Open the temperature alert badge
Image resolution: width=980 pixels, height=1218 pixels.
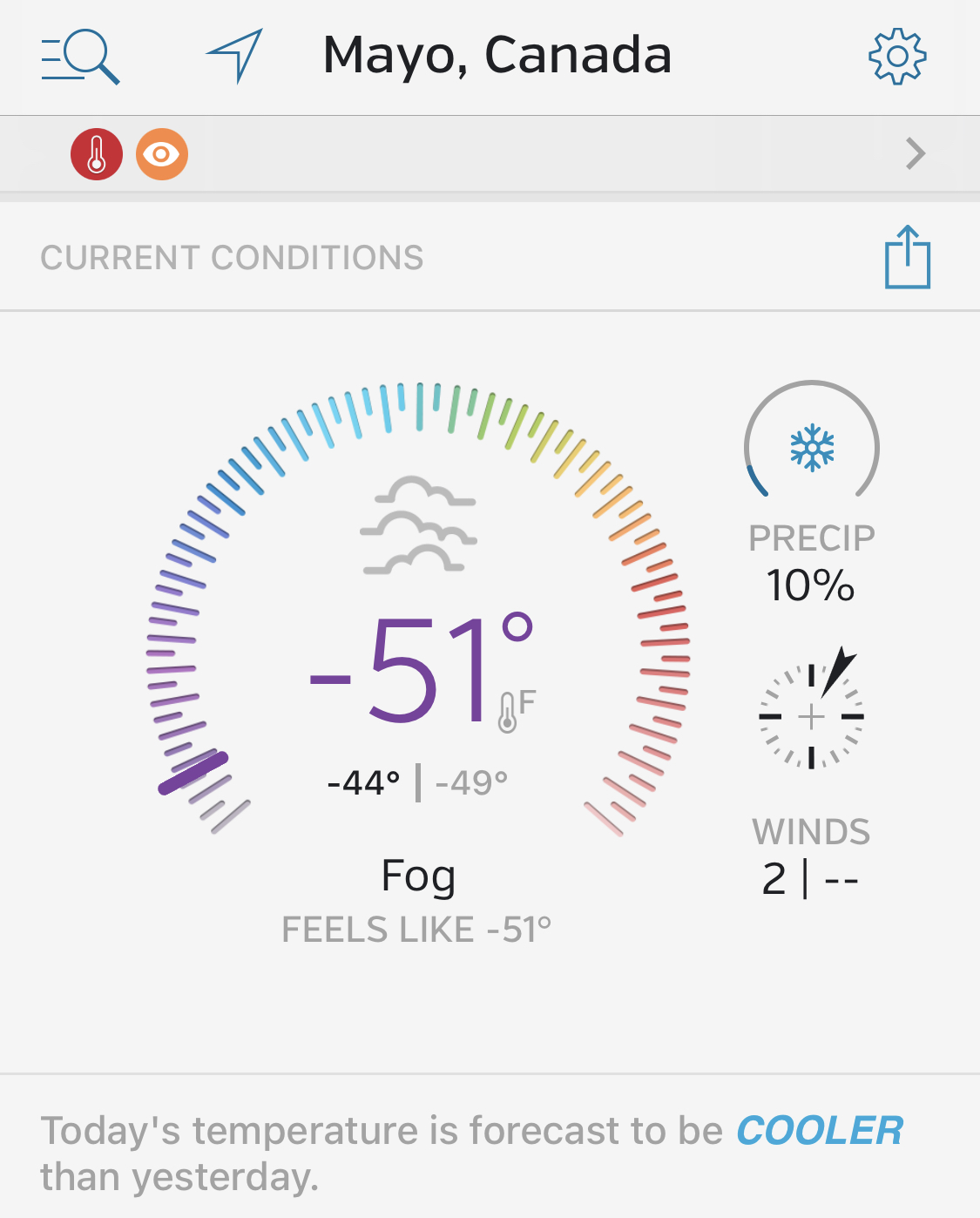pos(97,154)
